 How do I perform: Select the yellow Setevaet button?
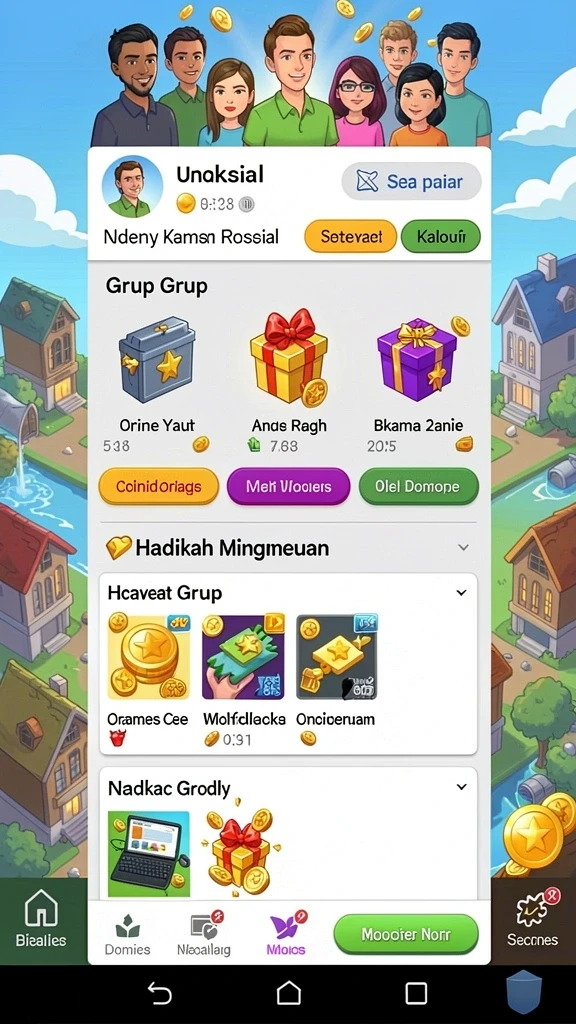(351, 236)
